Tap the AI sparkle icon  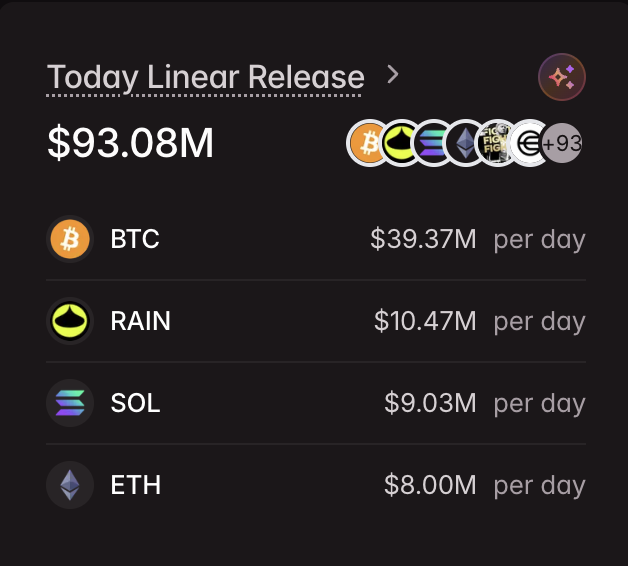[x=562, y=77]
